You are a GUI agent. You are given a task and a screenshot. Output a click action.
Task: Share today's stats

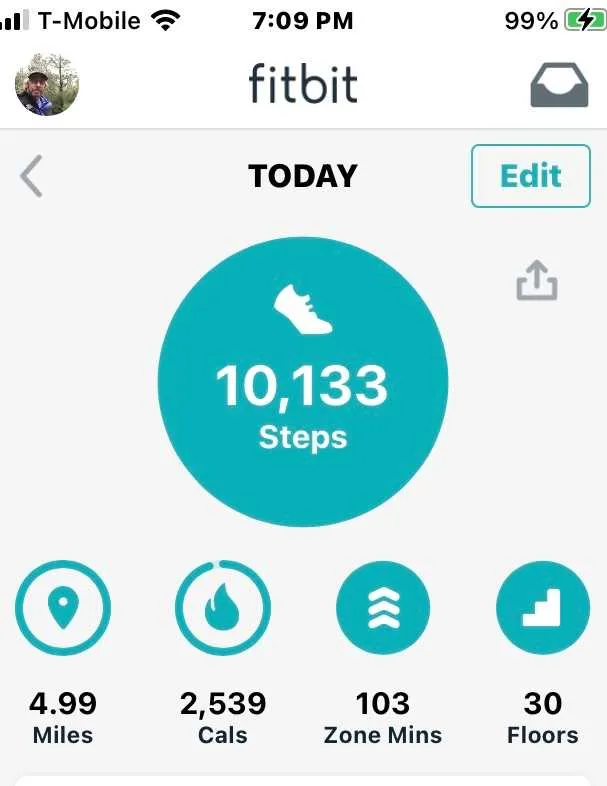[x=536, y=281]
